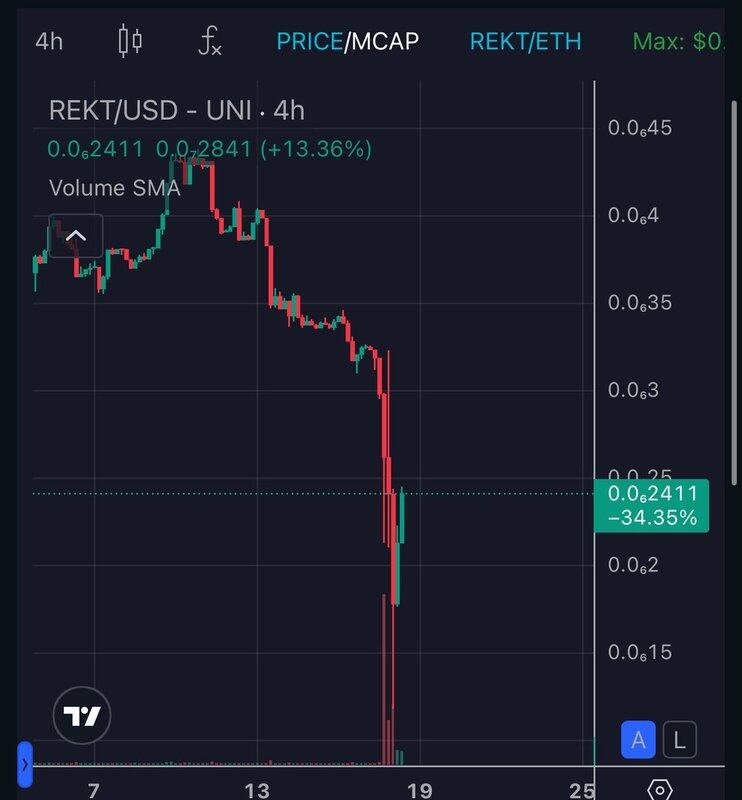
Task: Expand the left side drawing panel
Action: pyautogui.click(x=25, y=764)
